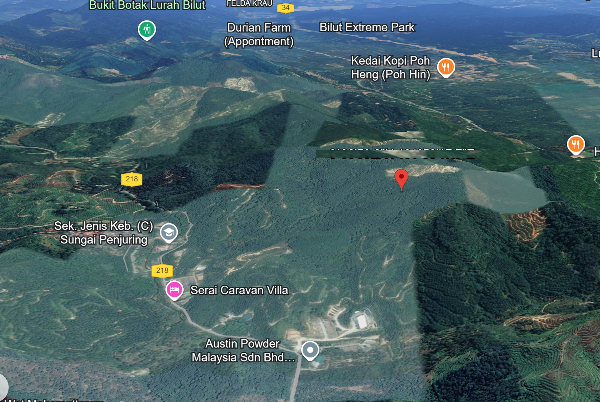This screenshot has height=402, width=600.
Task: Open Sek. Jenis Keb. (C) Sungai Penjuring school marker
Action: click(x=168, y=232)
